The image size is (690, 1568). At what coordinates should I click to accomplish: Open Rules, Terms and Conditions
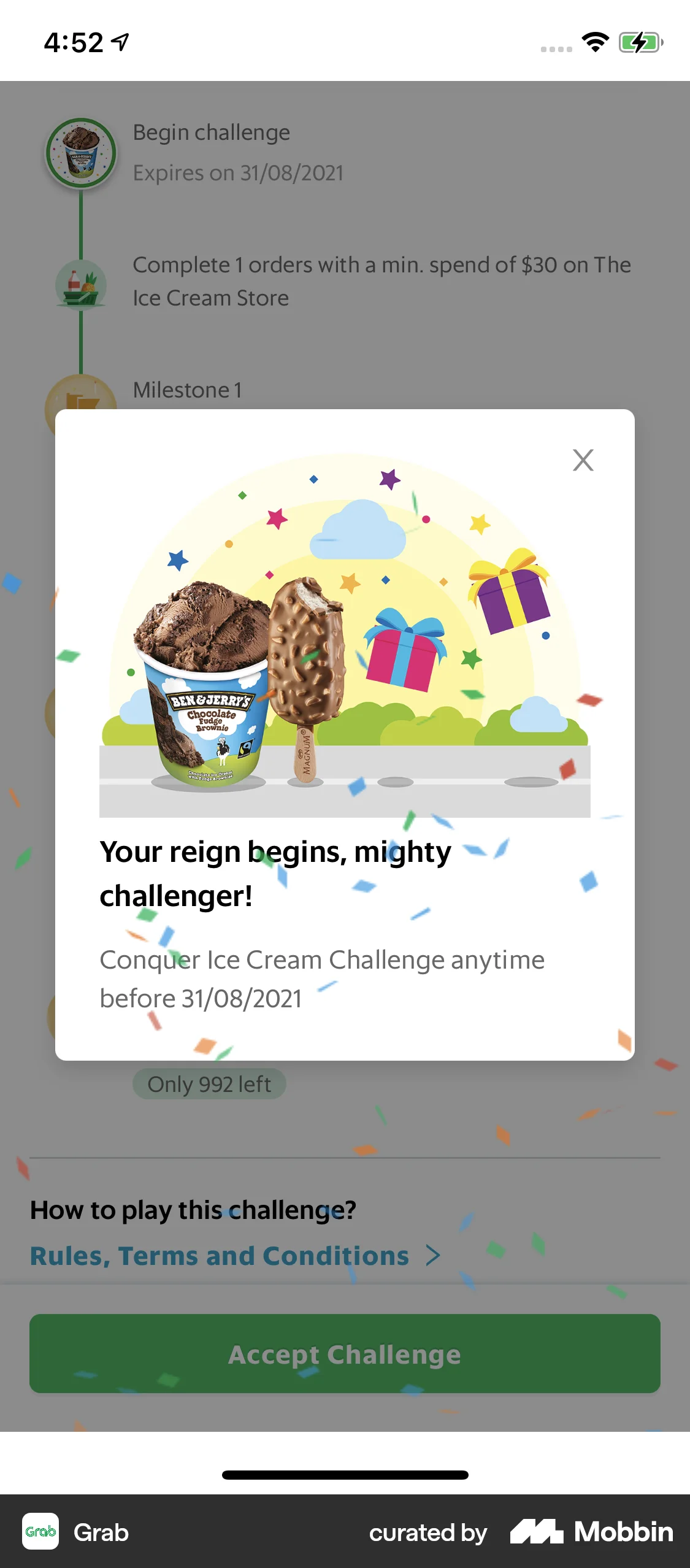pyautogui.click(x=218, y=1256)
